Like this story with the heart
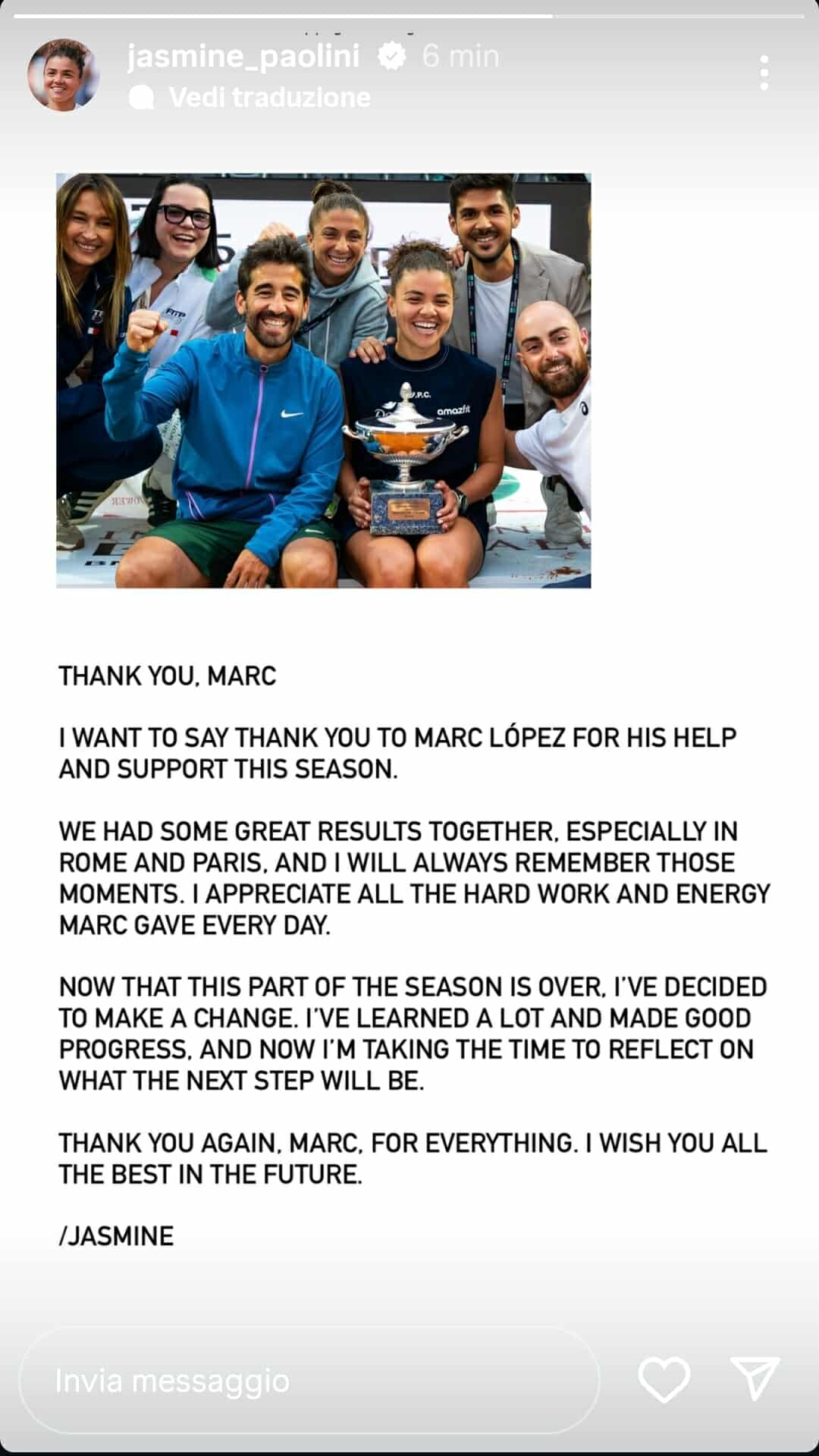 coord(664,1379)
